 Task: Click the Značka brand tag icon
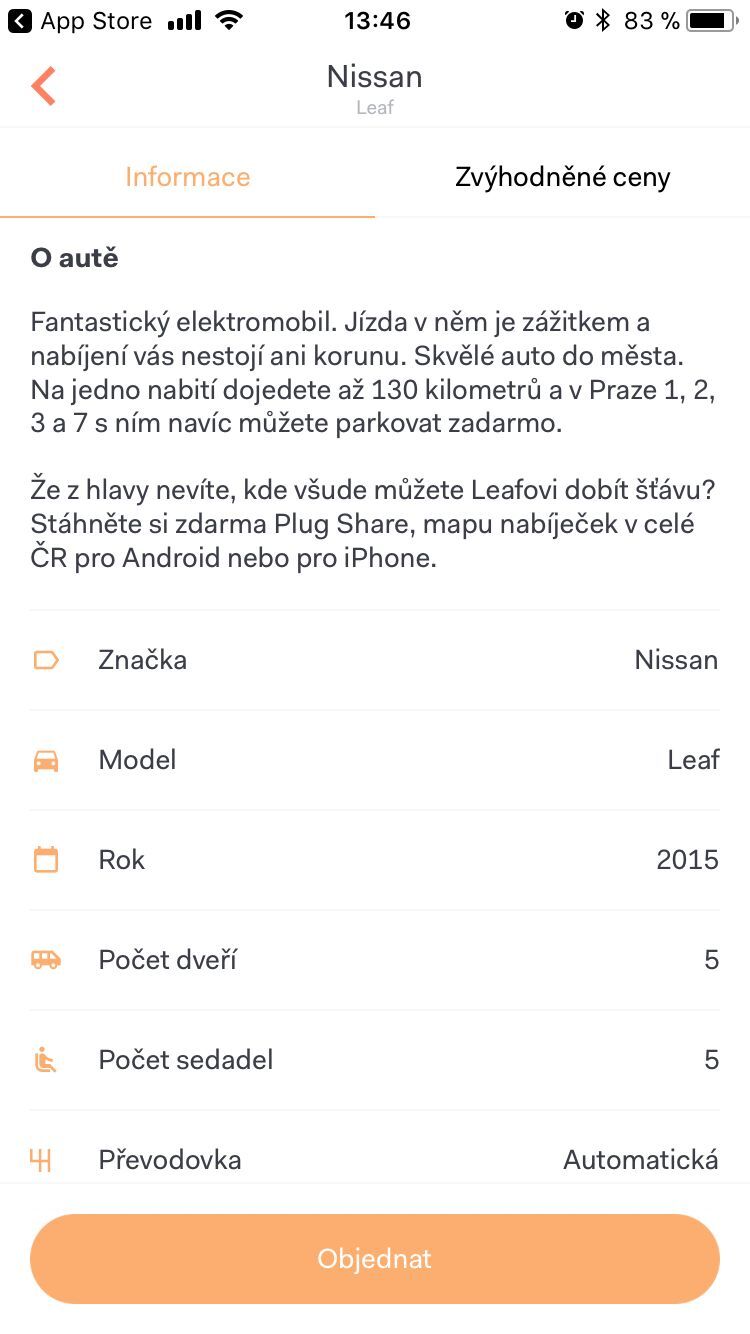click(44, 659)
